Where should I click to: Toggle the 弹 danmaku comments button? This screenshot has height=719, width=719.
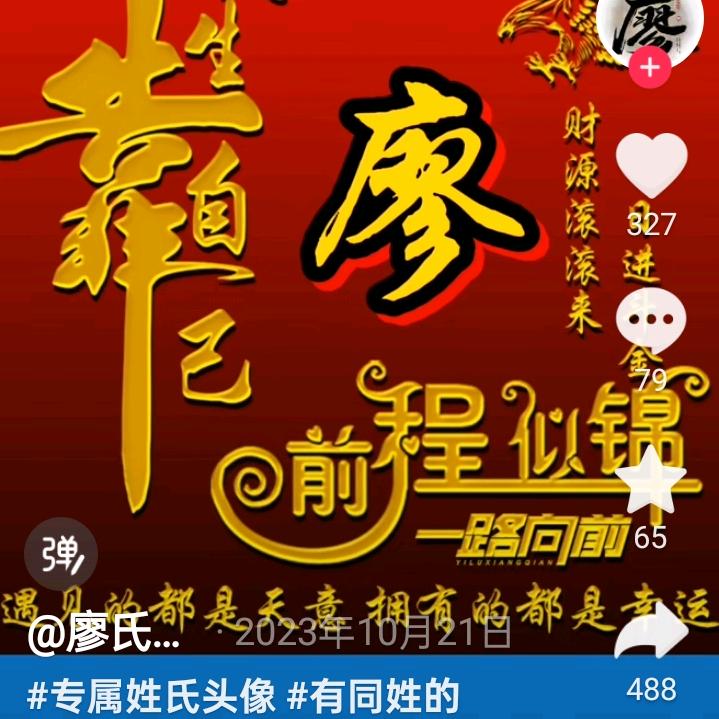61,553
